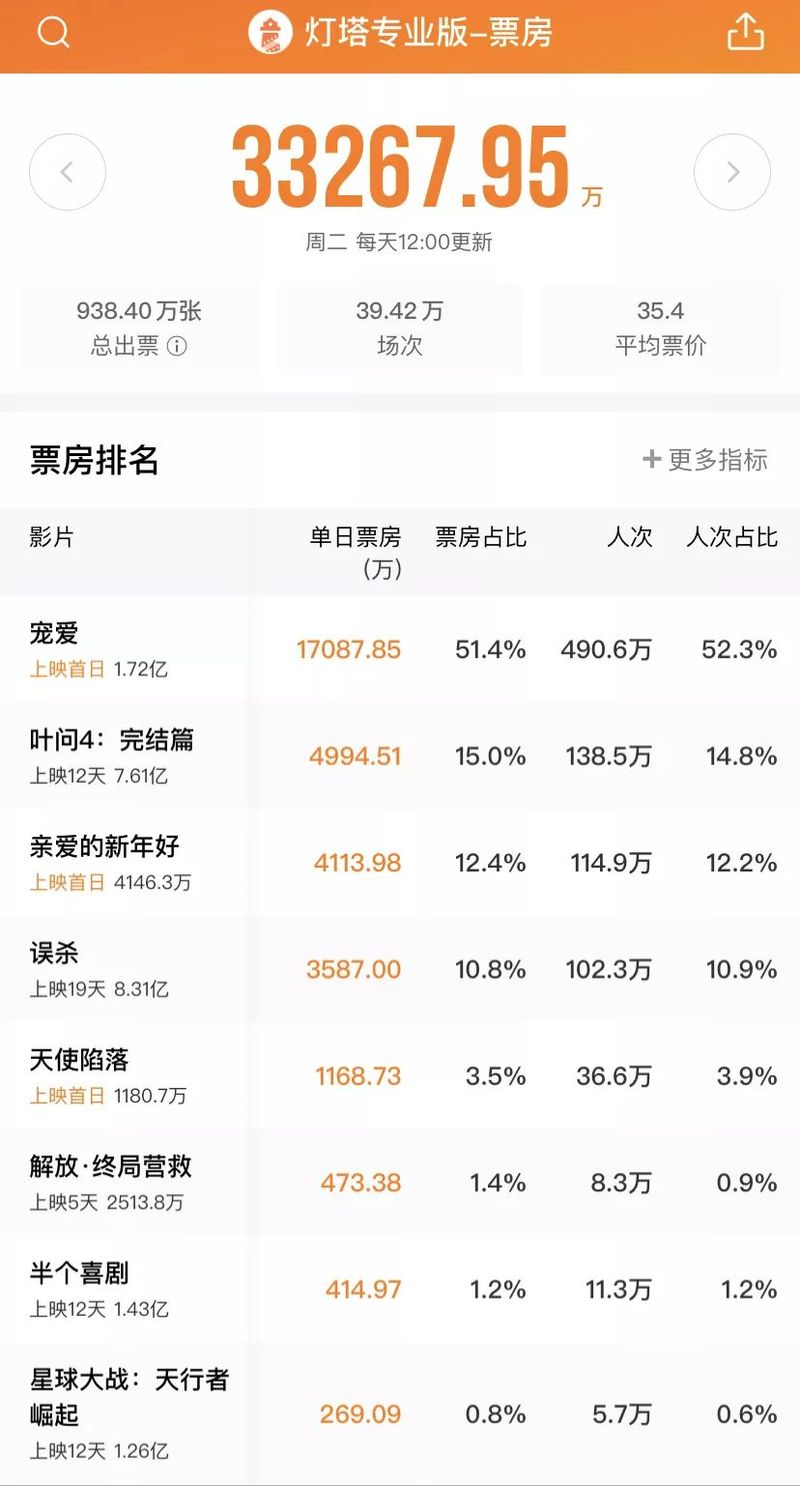Image resolution: width=800 pixels, height=1486 pixels.
Task: Share the box office page
Action: pos(745,32)
